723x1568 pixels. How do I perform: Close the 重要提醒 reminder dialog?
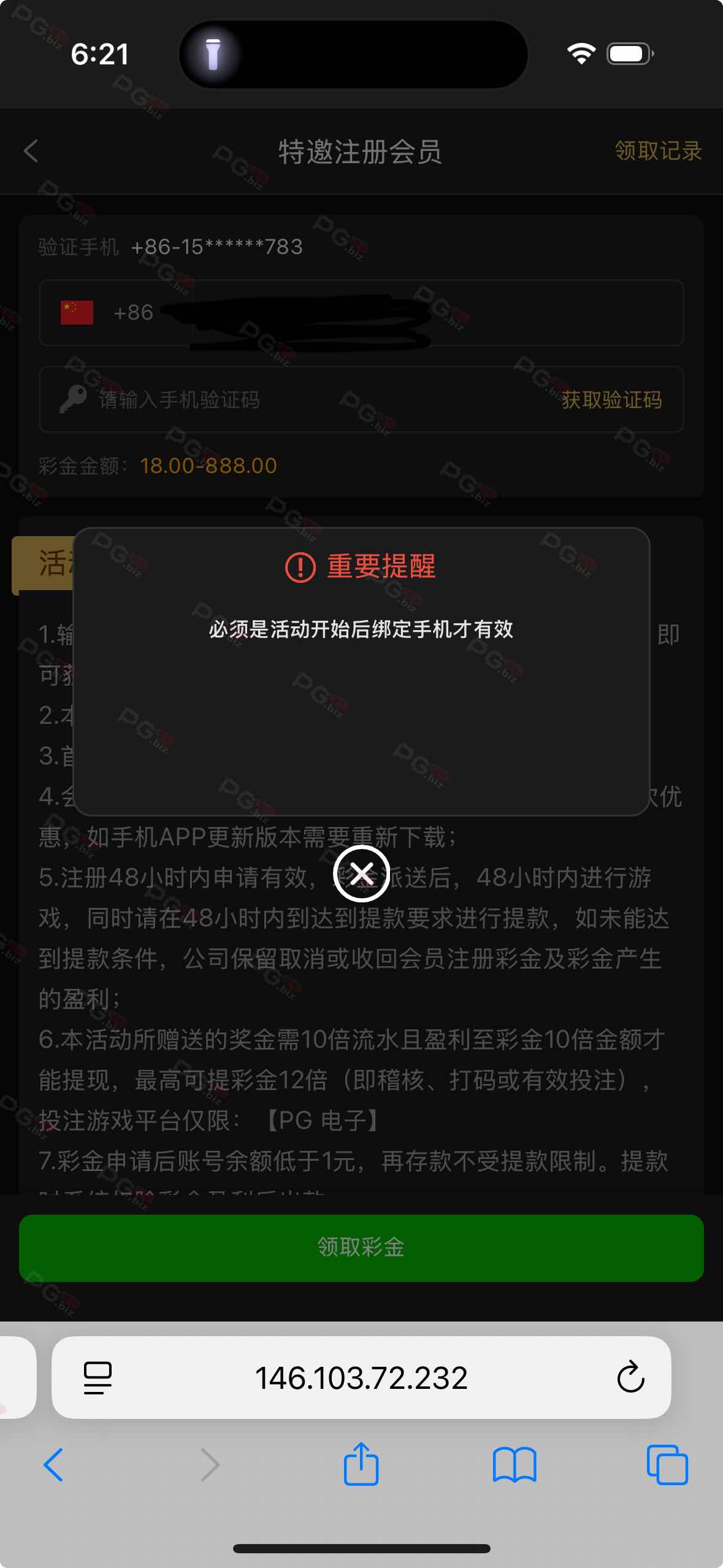coord(361,873)
